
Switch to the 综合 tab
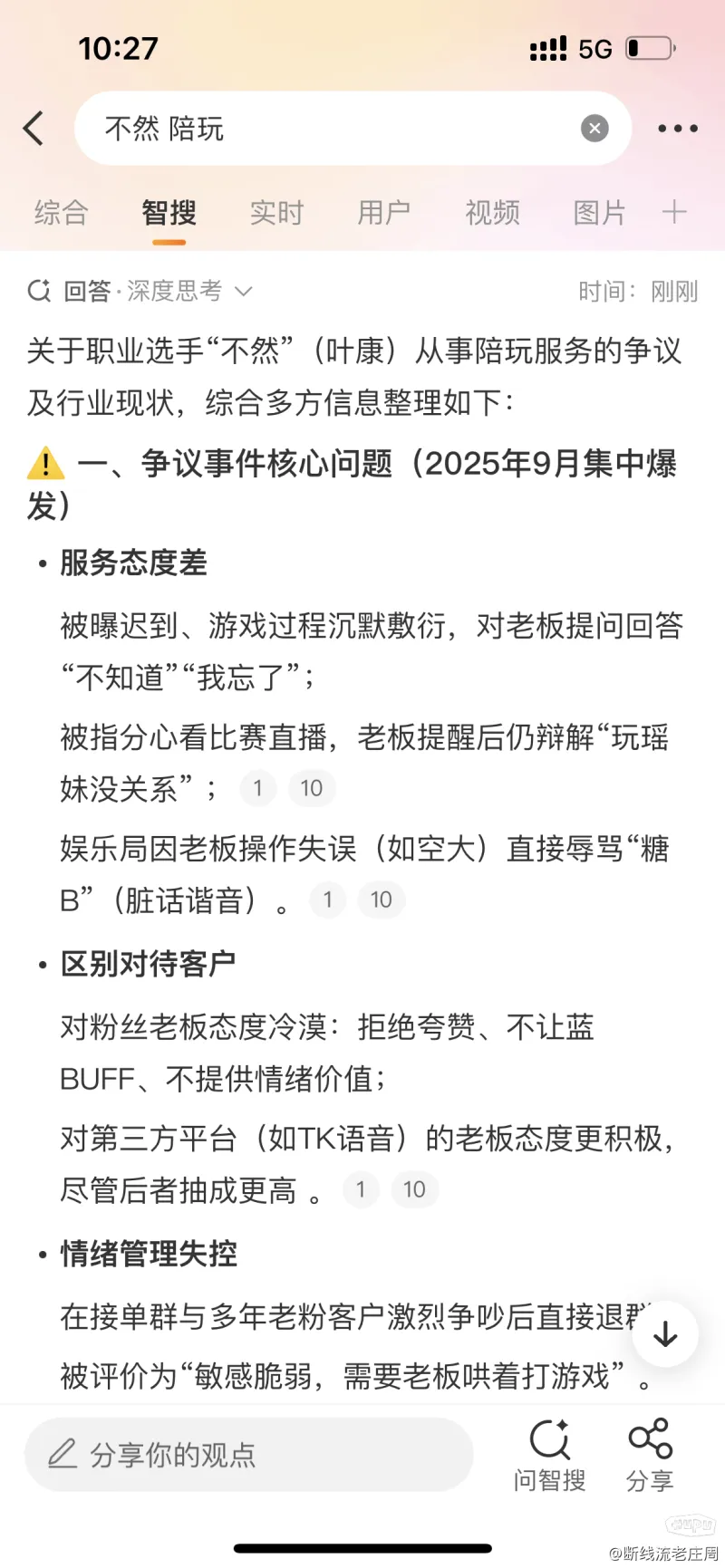pos(61,213)
